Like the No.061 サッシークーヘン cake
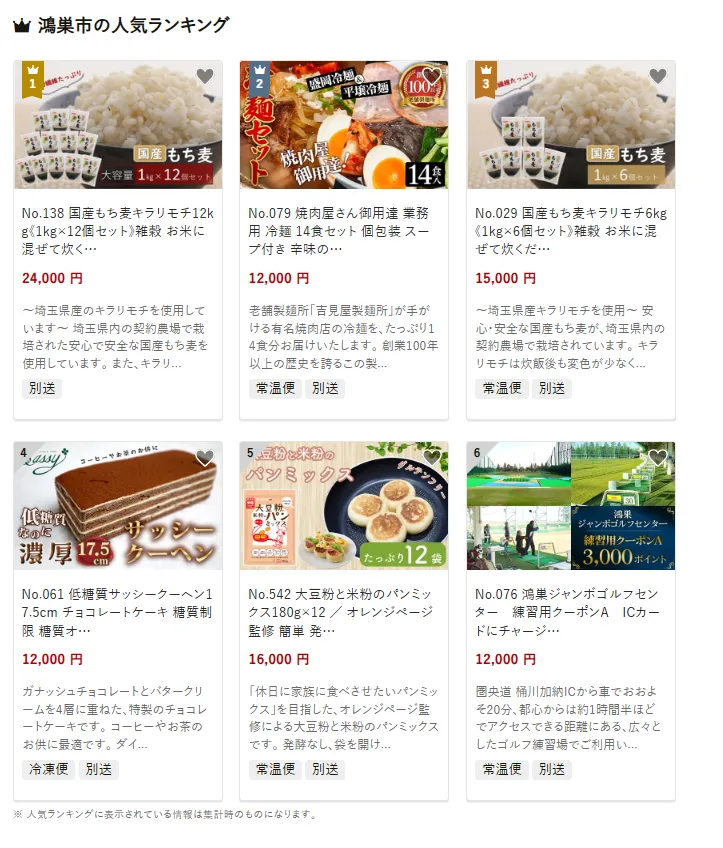This screenshot has width=723, height=848. pyautogui.click(x=204, y=457)
